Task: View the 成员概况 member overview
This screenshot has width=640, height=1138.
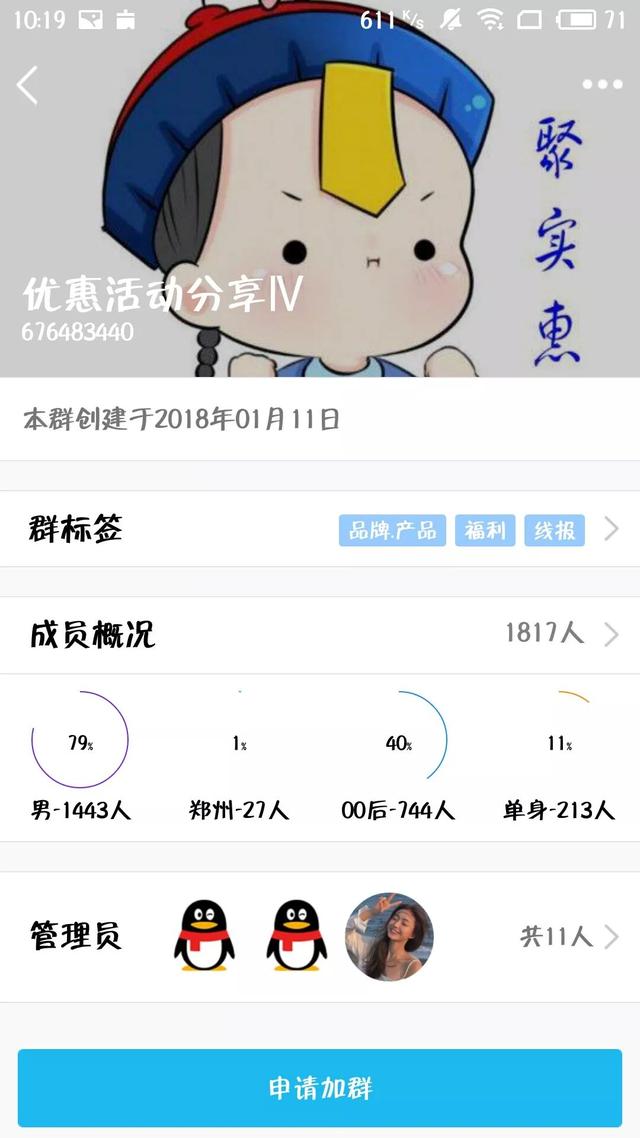Action: click(320, 634)
